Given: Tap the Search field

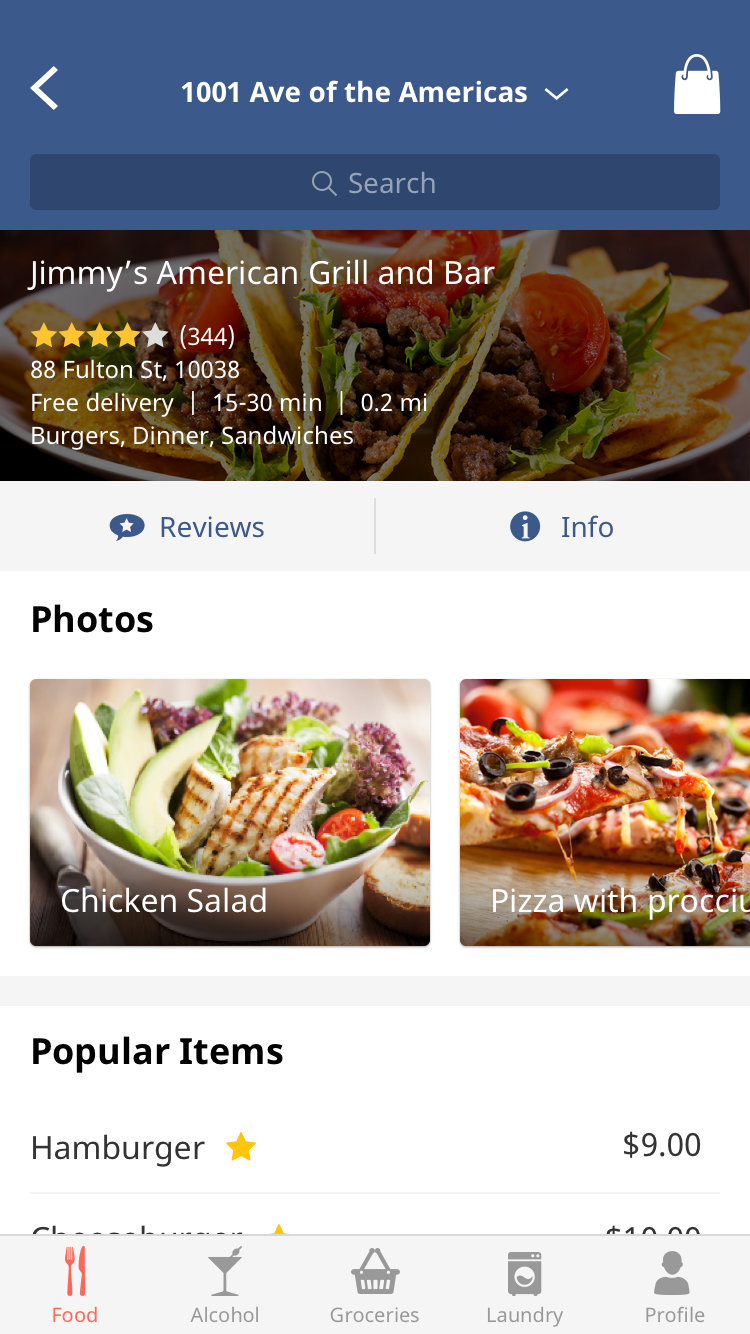Looking at the screenshot, I should pos(374,183).
